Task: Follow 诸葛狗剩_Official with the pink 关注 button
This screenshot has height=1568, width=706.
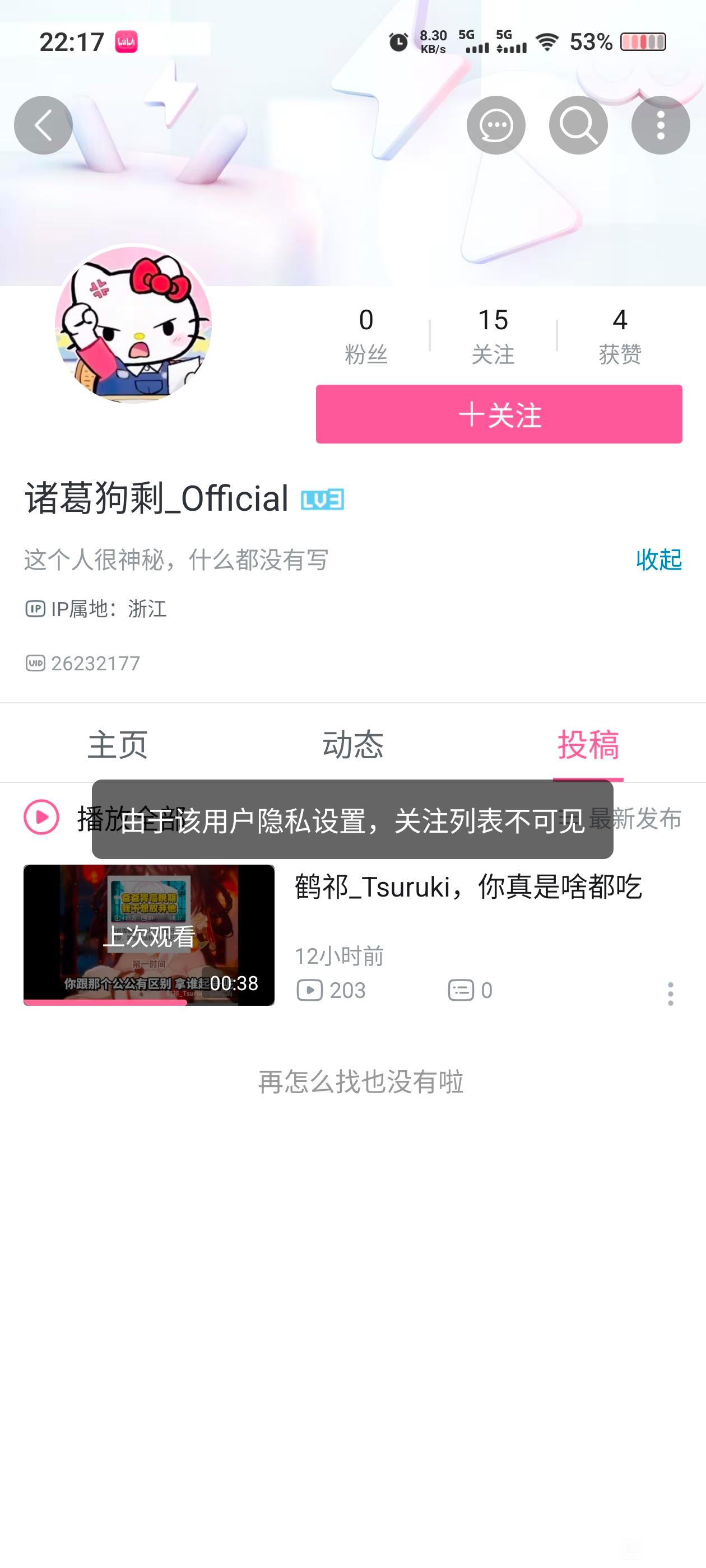Action: 498,414
